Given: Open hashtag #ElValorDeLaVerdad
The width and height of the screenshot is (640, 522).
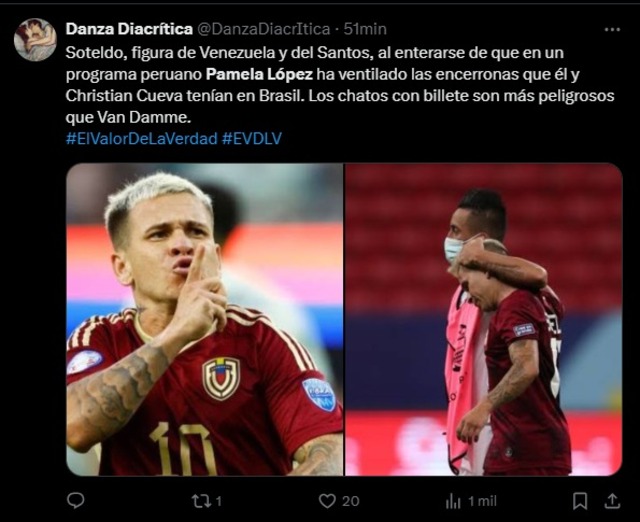Looking at the screenshot, I should pos(141,138).
